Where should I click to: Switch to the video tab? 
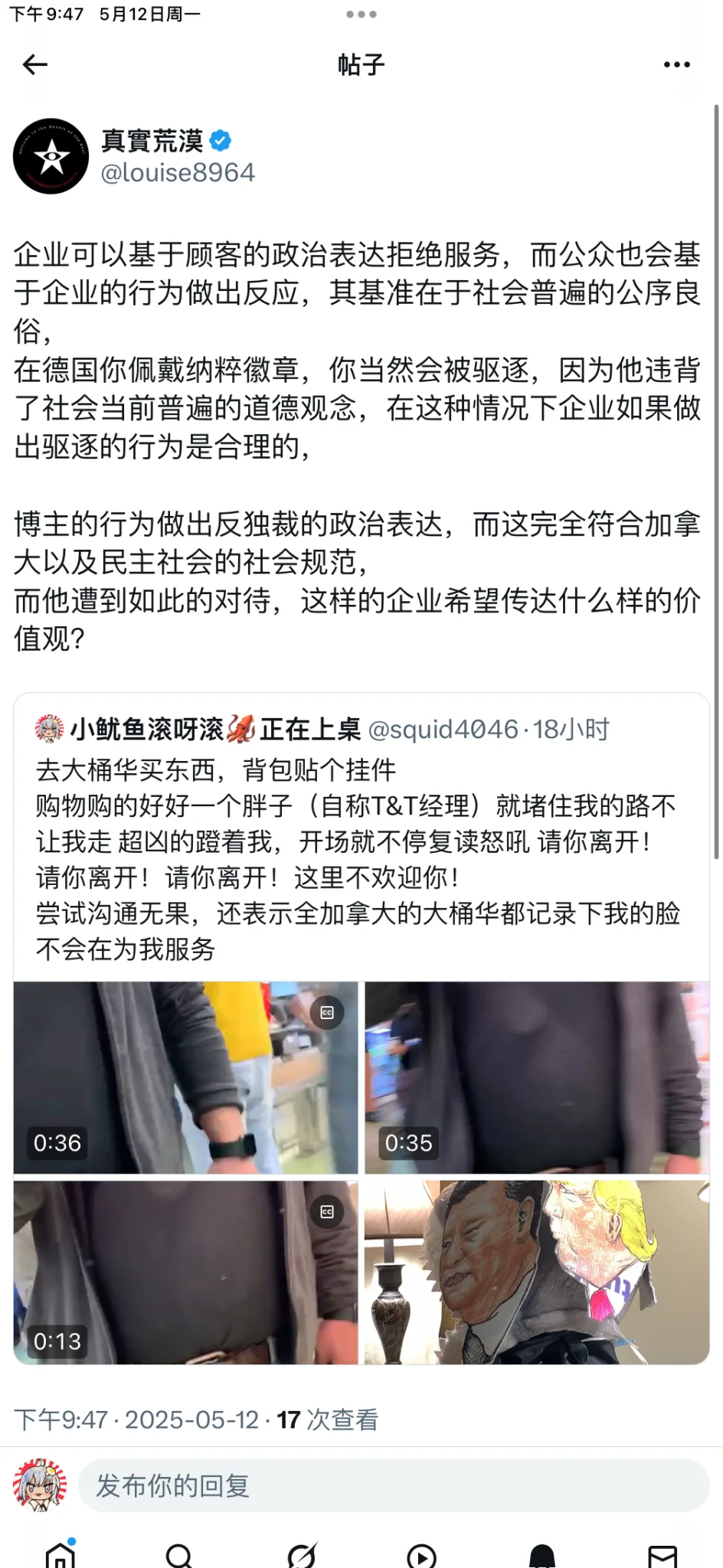click(x=421, y=1556)
